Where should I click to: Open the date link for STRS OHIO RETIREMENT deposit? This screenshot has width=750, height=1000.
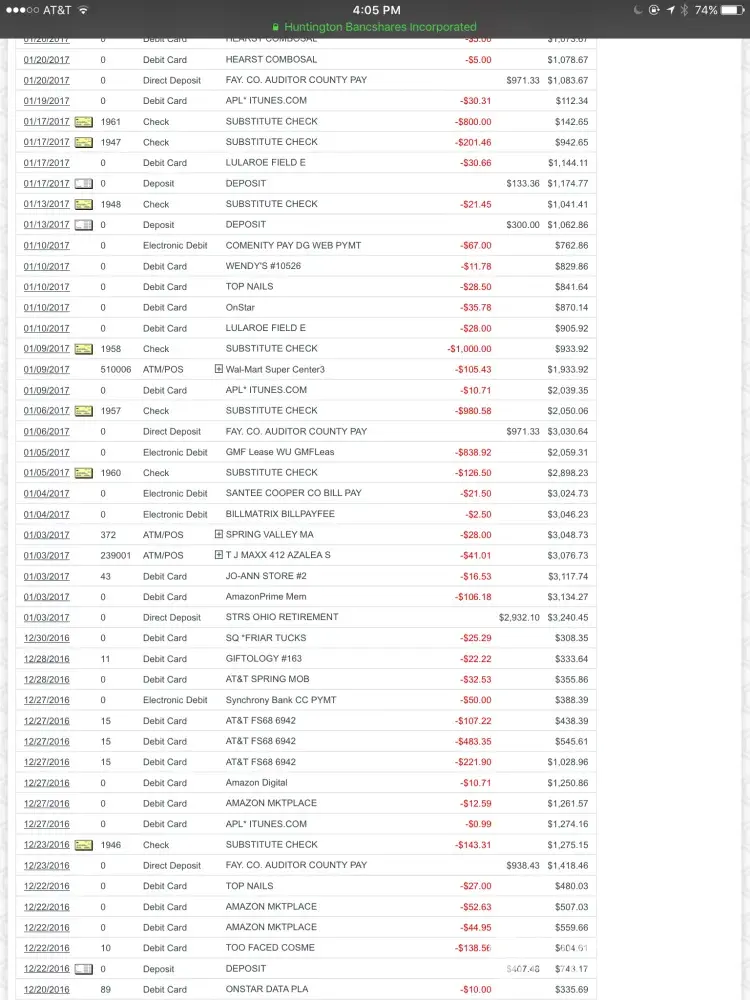point(47,617)
